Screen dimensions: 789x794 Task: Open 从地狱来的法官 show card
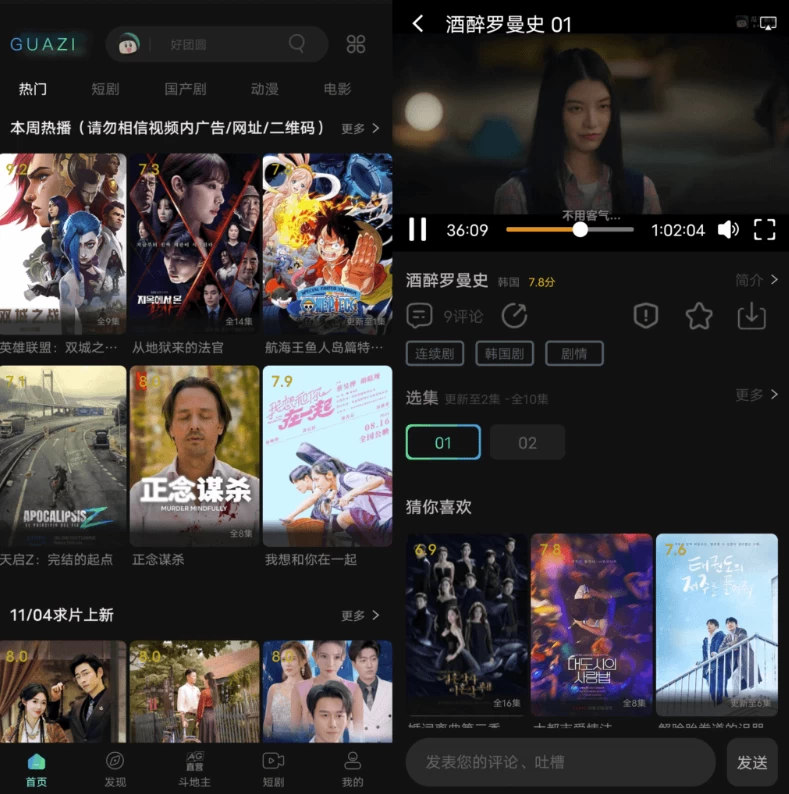tap(194, 243)
